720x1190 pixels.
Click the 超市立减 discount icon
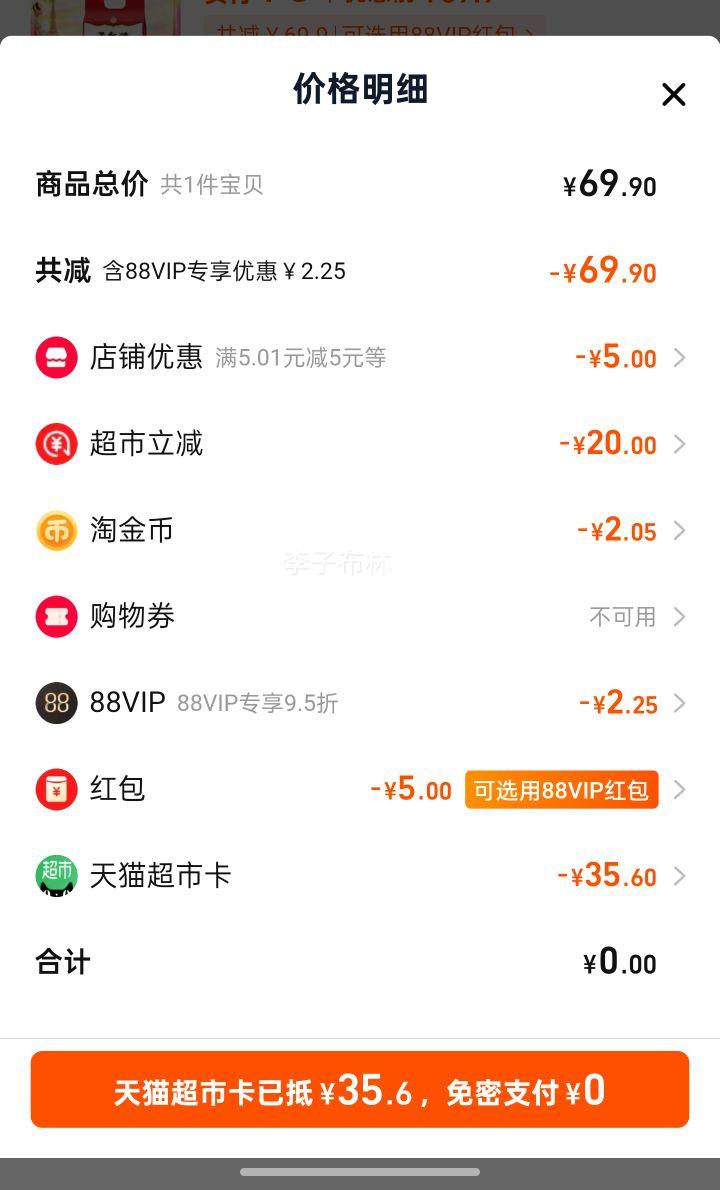point(57,443)
